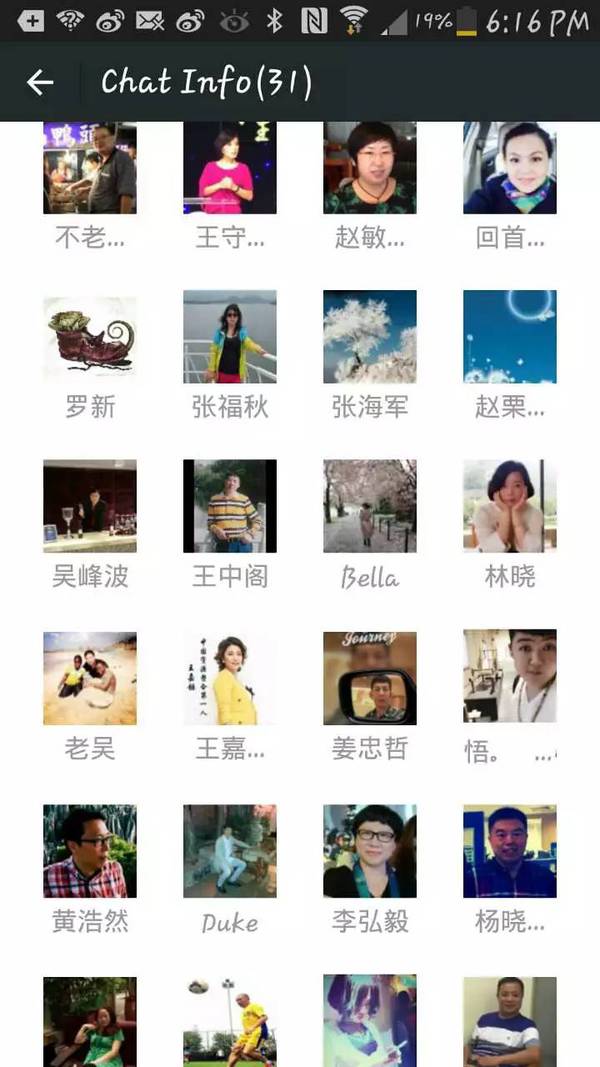Tap member 老吴's avatar

(x=90, y=678)
